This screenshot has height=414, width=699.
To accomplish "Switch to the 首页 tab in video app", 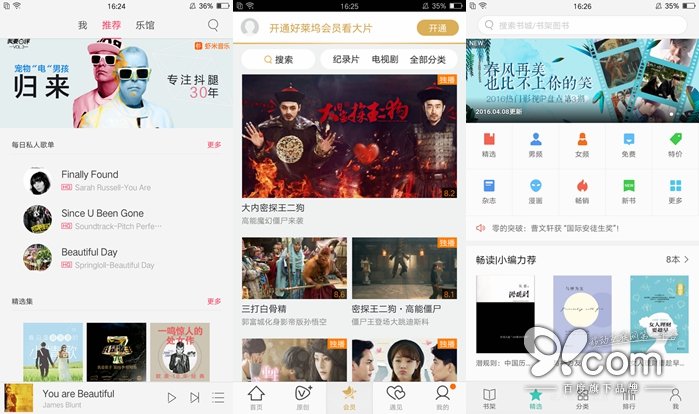I will [x=256, y=397].
